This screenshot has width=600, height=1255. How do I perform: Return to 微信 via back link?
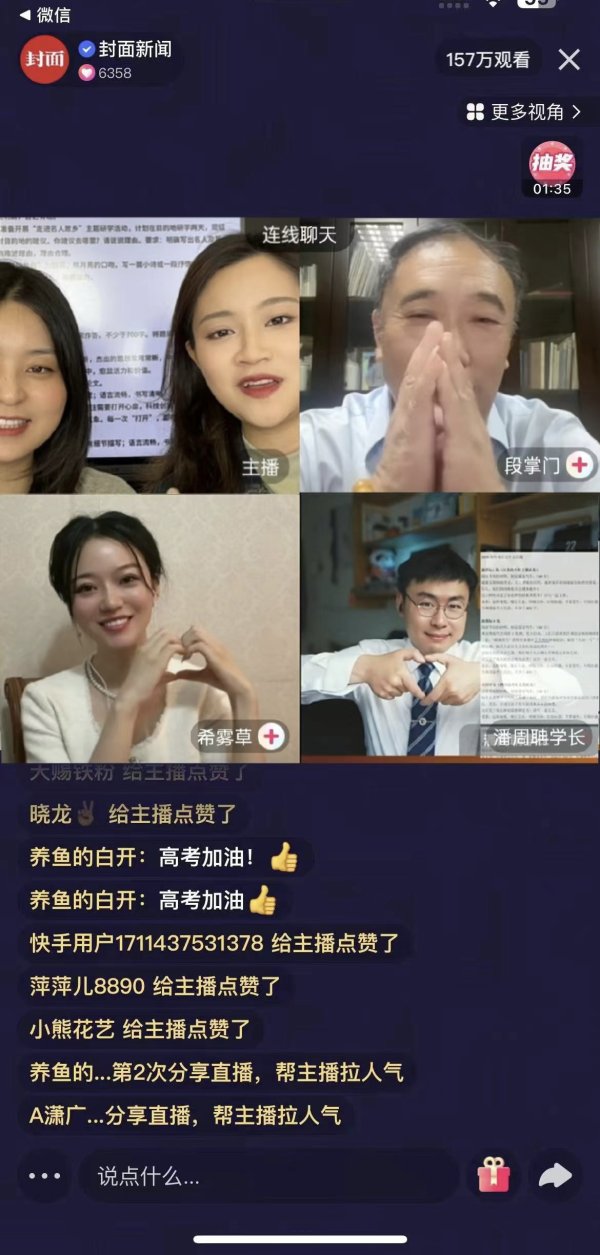point(45,14)
